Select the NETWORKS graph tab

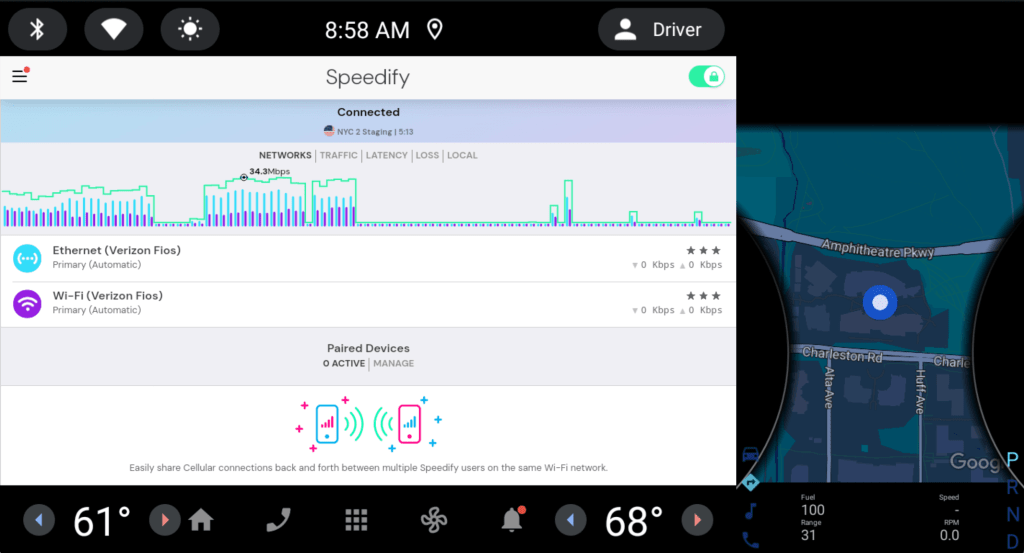click(285, 155)
